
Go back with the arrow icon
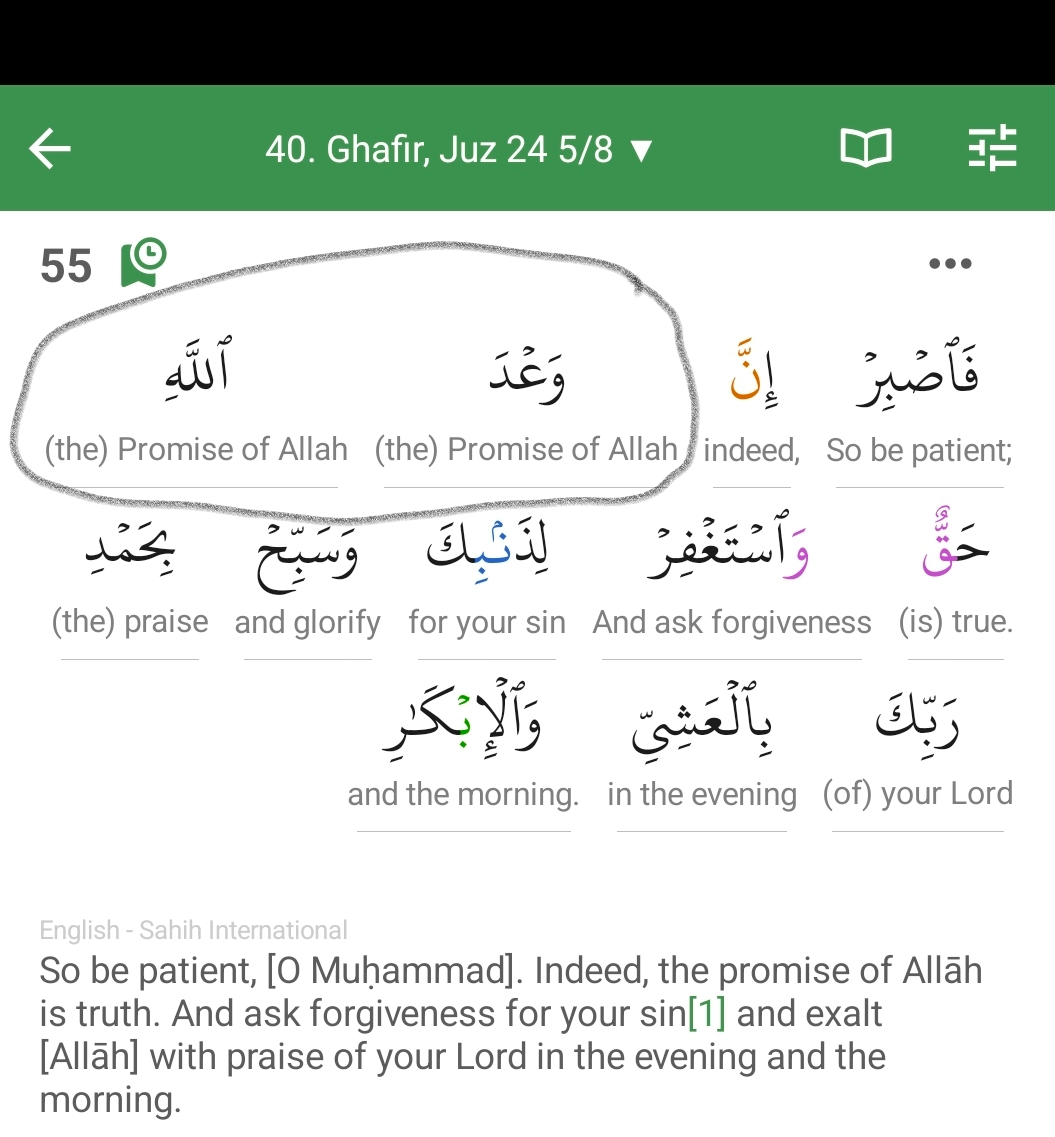(50, 150)
